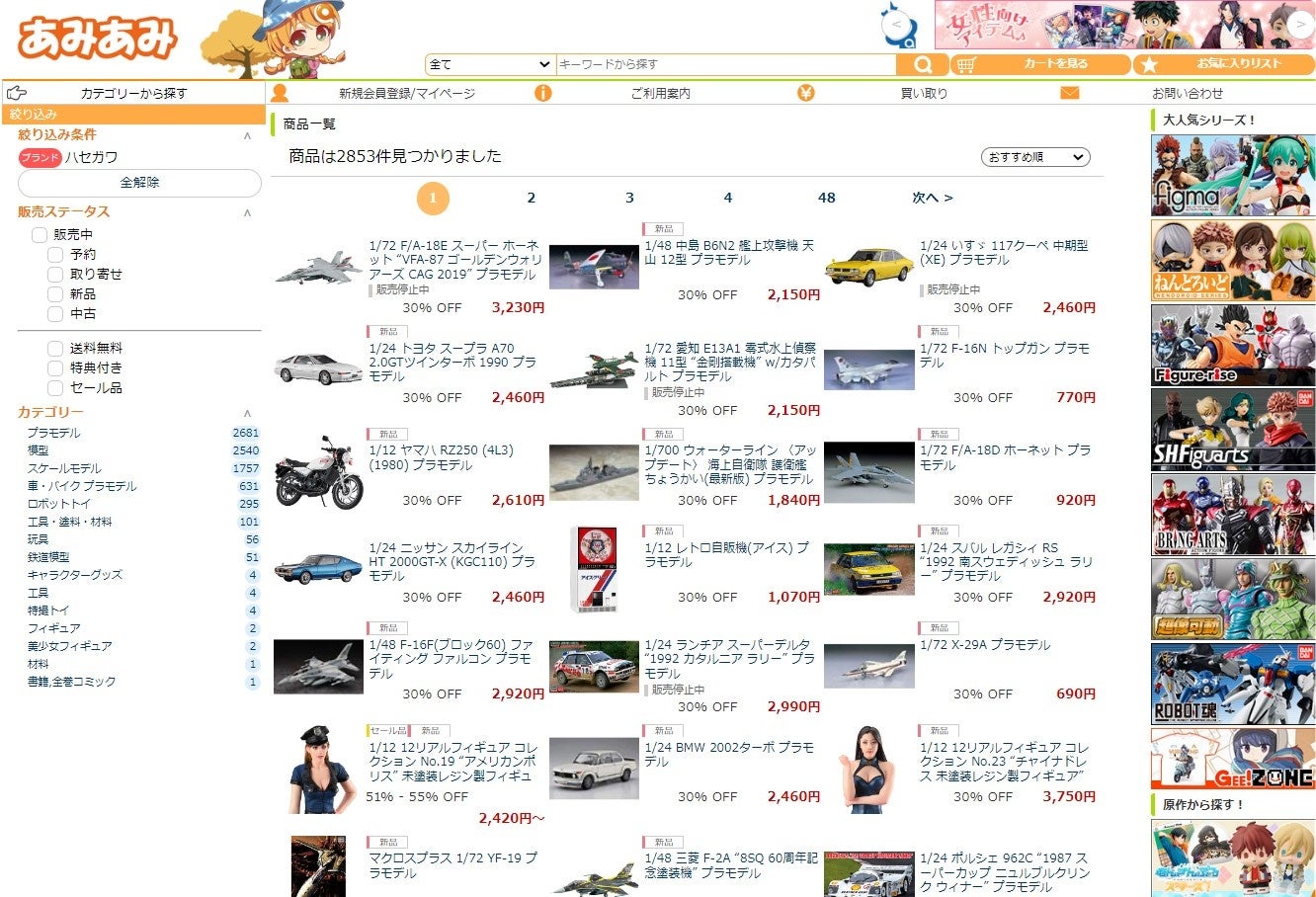The width and height of the screenshot is (1316, 897).
Task: Clear all filters with 全解除
Action: point(139,183)
